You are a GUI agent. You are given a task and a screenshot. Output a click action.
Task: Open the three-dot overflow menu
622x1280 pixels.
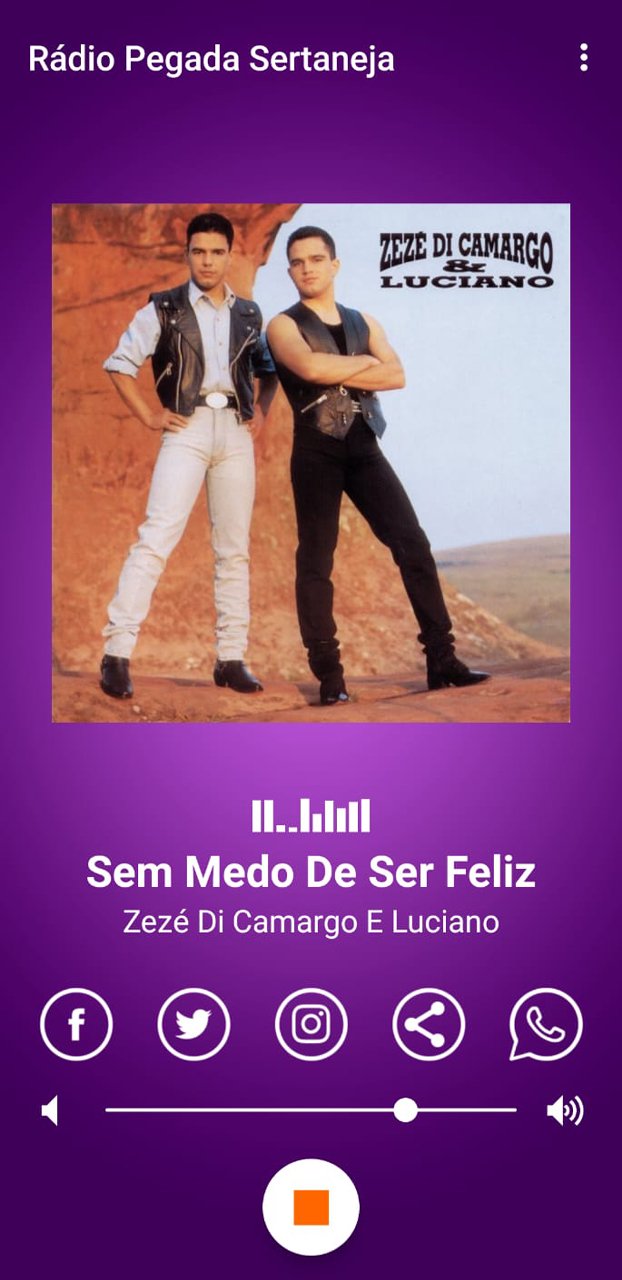584,58
